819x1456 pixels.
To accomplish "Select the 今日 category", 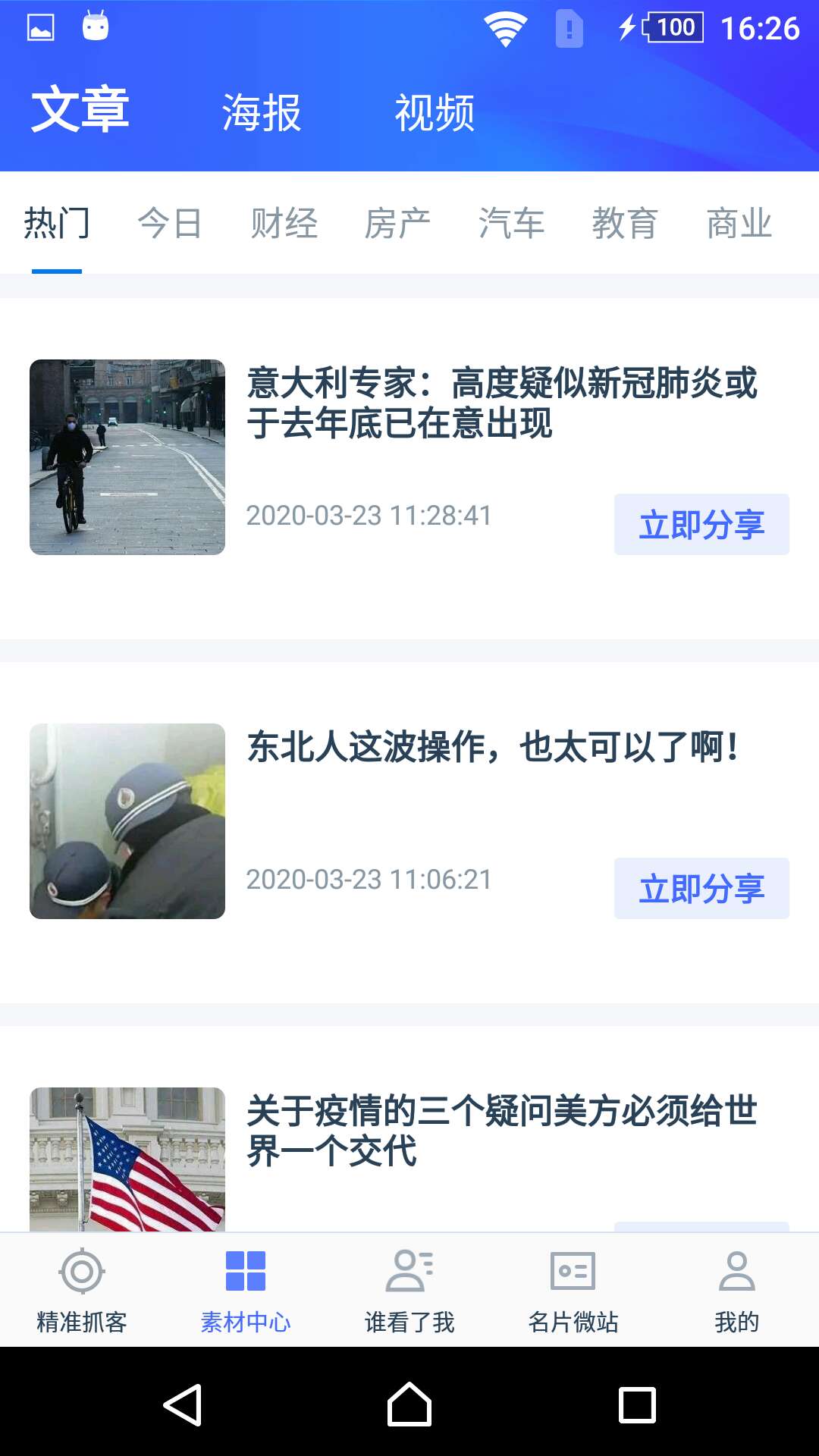I will (x=170, y=224).
